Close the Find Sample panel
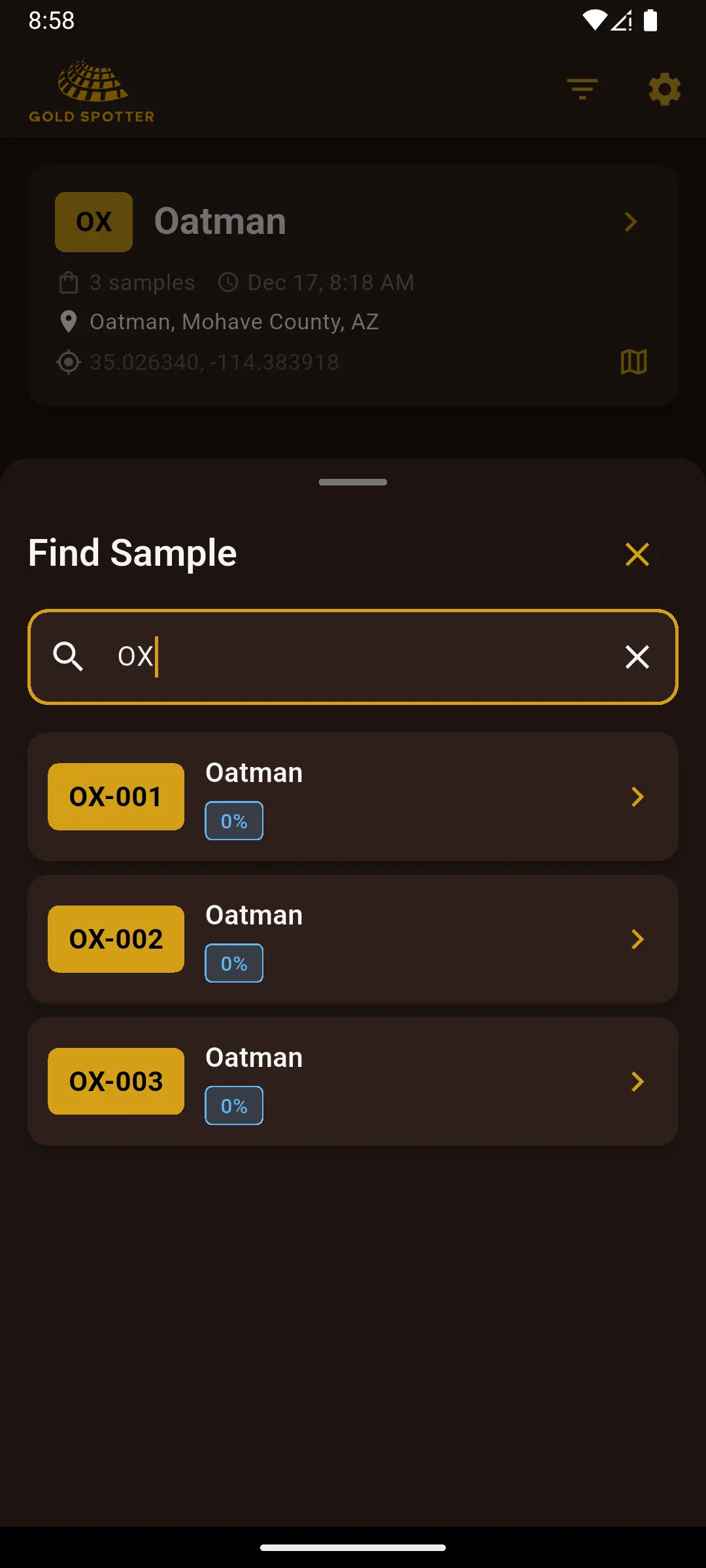 tap(637, 554)
